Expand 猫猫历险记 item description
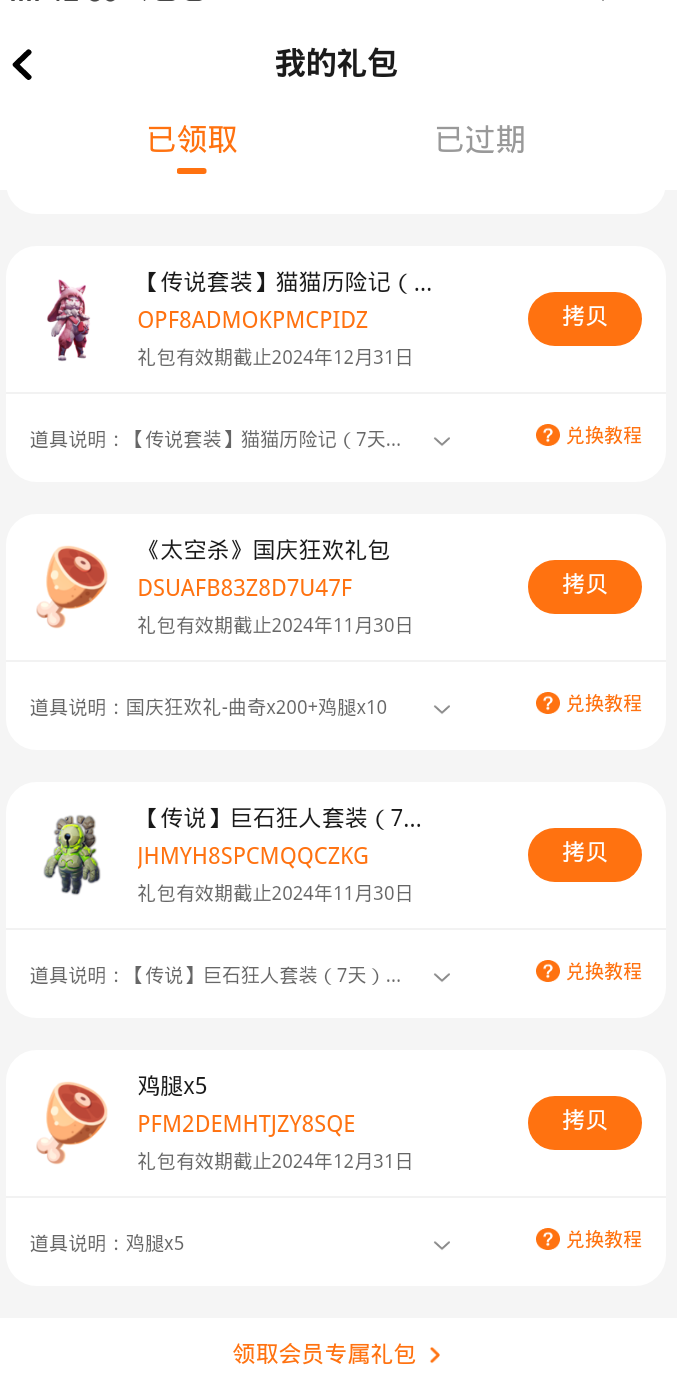Screen dimensions: 677x1393 442,441
